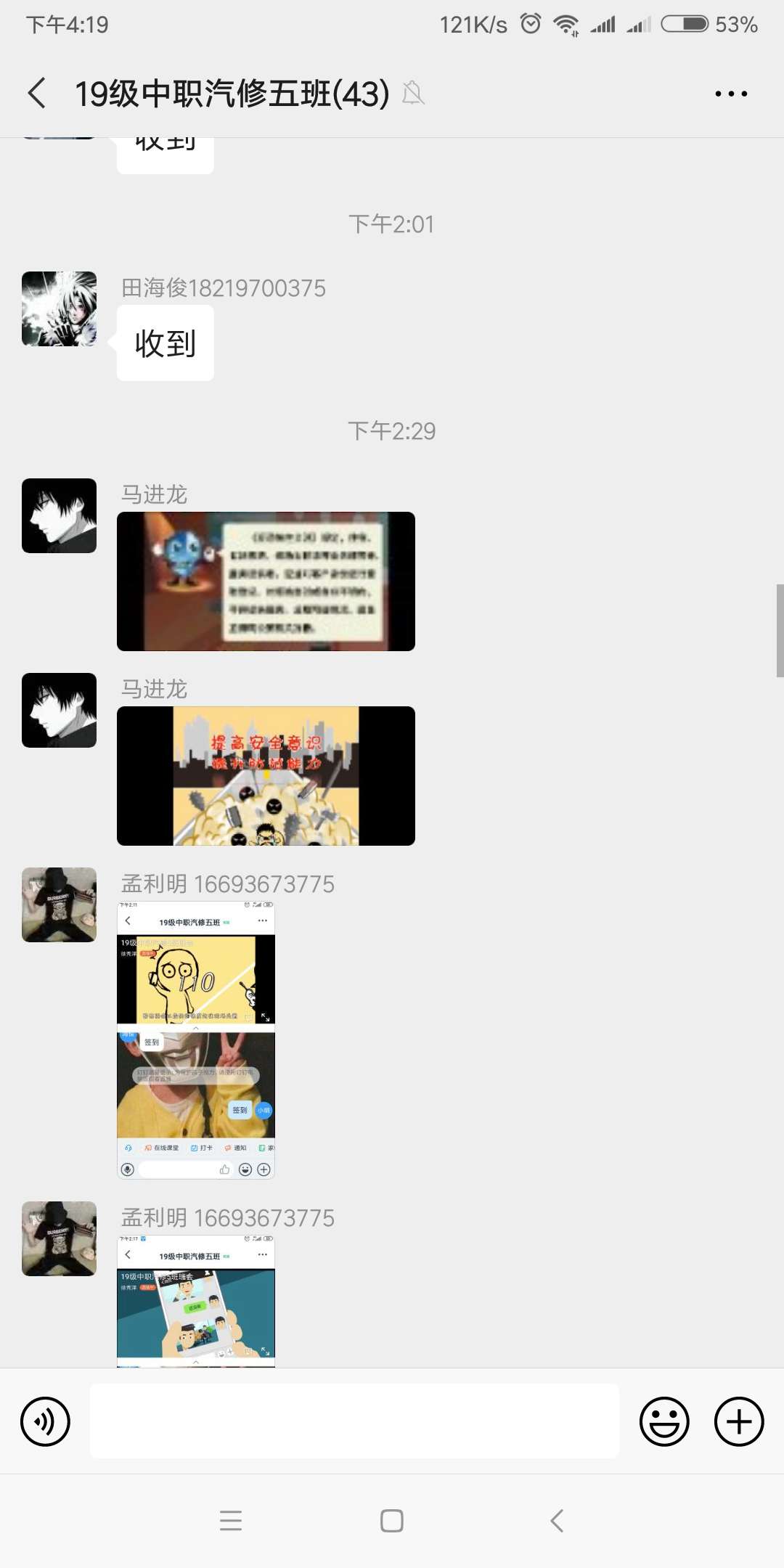Tap the system home button
This screenshot has height=1568, width=784.
(392, 1521)
